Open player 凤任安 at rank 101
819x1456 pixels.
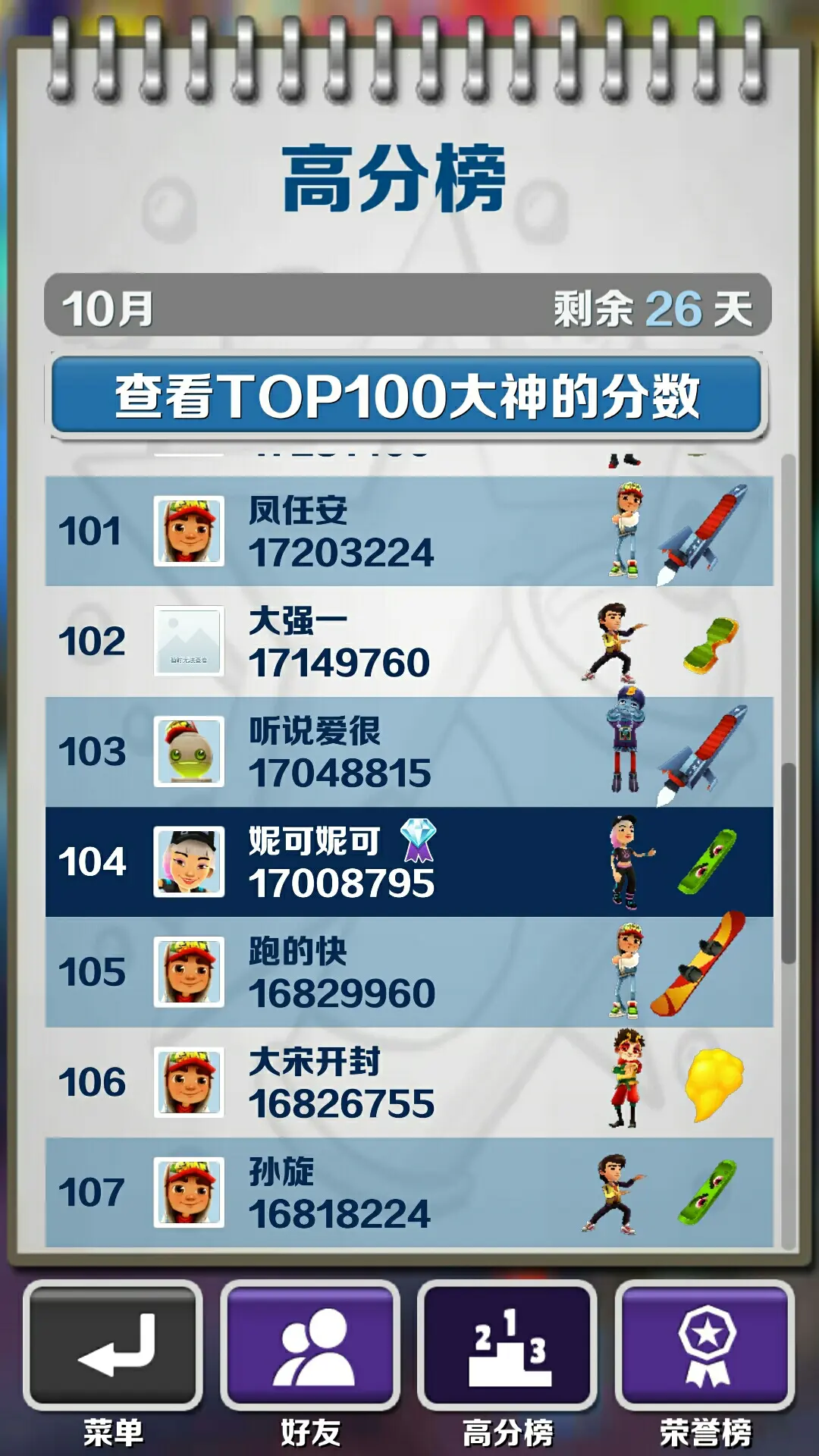pyautogui.click(x=408, y=531)
